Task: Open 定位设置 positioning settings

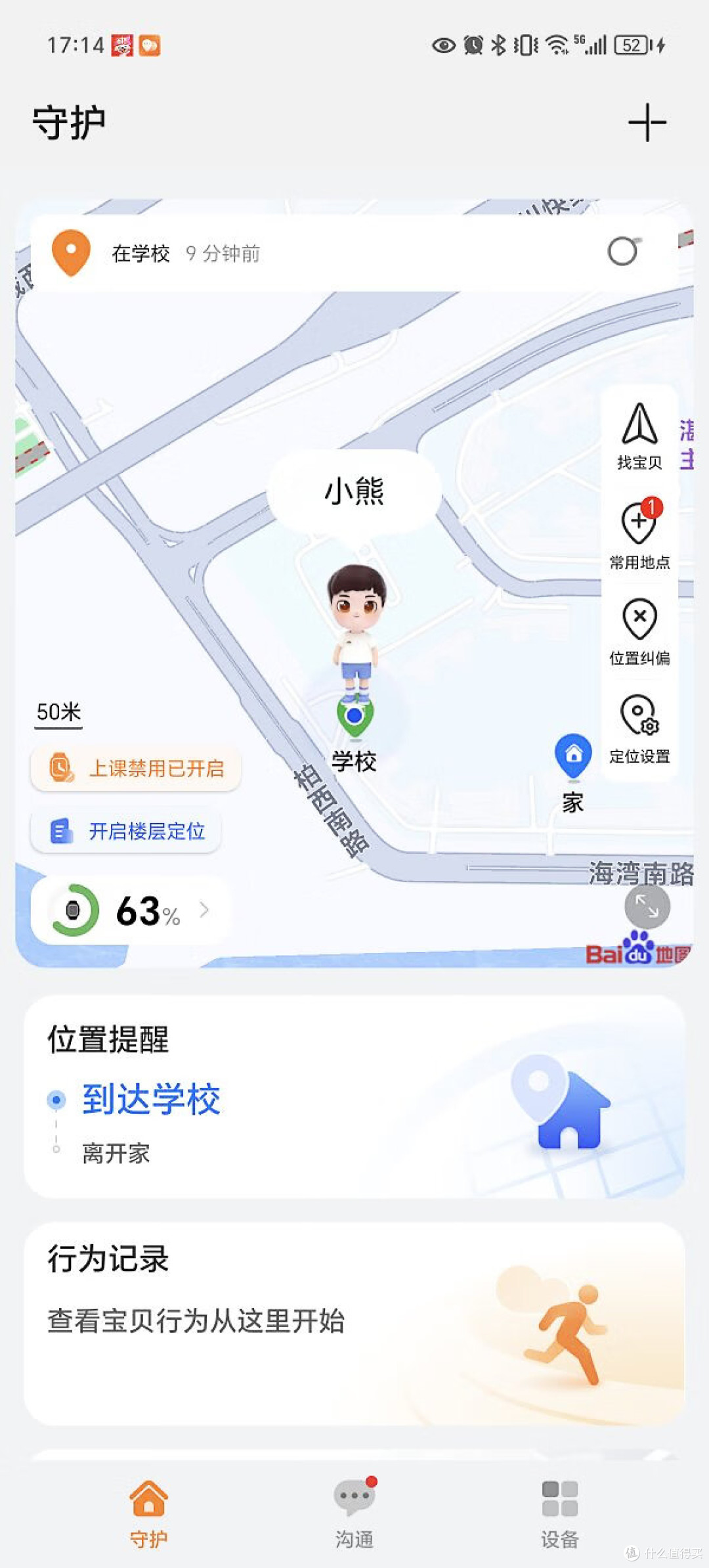Action: [639, 716]
